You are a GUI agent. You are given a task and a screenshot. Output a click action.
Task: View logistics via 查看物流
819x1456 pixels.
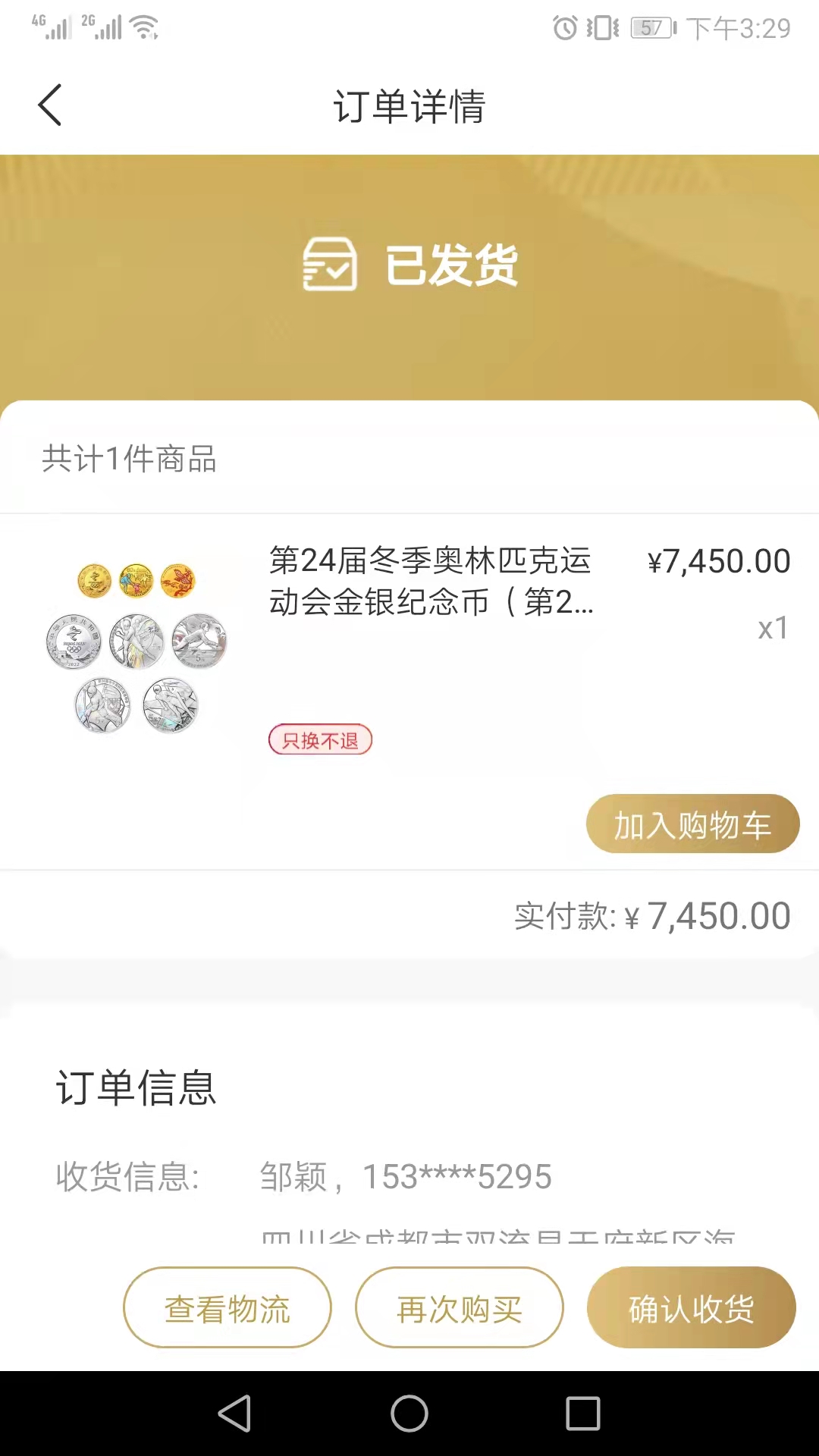click(227, 1307)
